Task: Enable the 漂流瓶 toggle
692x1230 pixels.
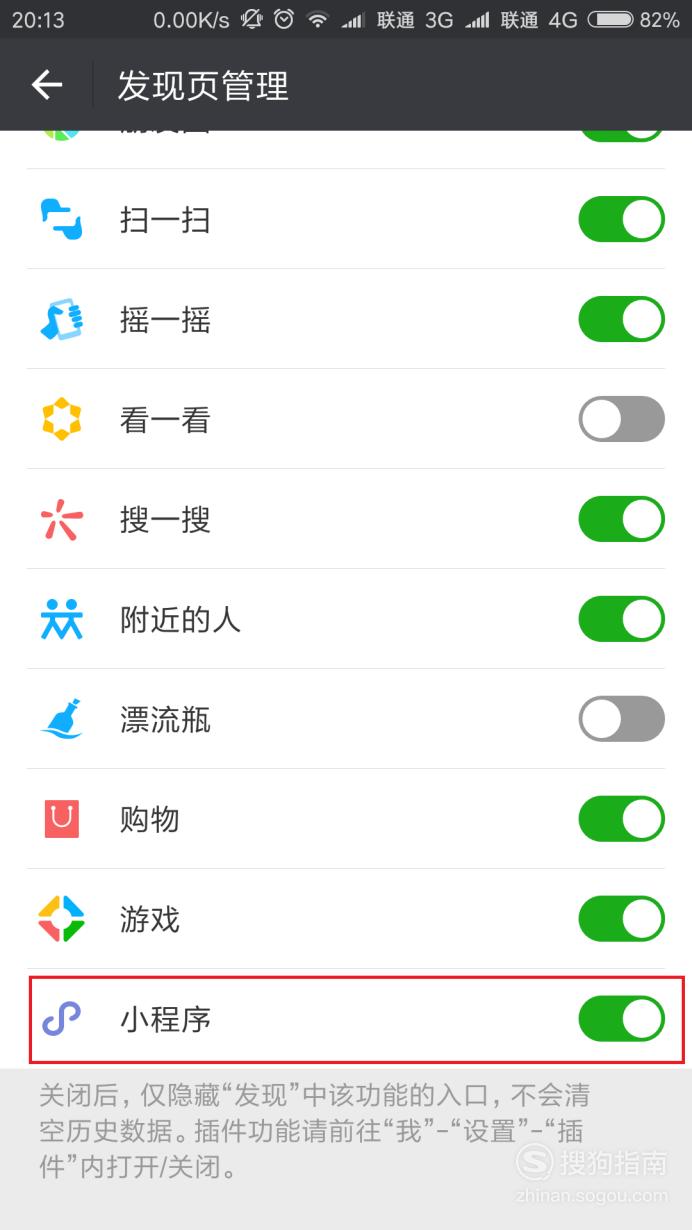Action: pos(621,719)
